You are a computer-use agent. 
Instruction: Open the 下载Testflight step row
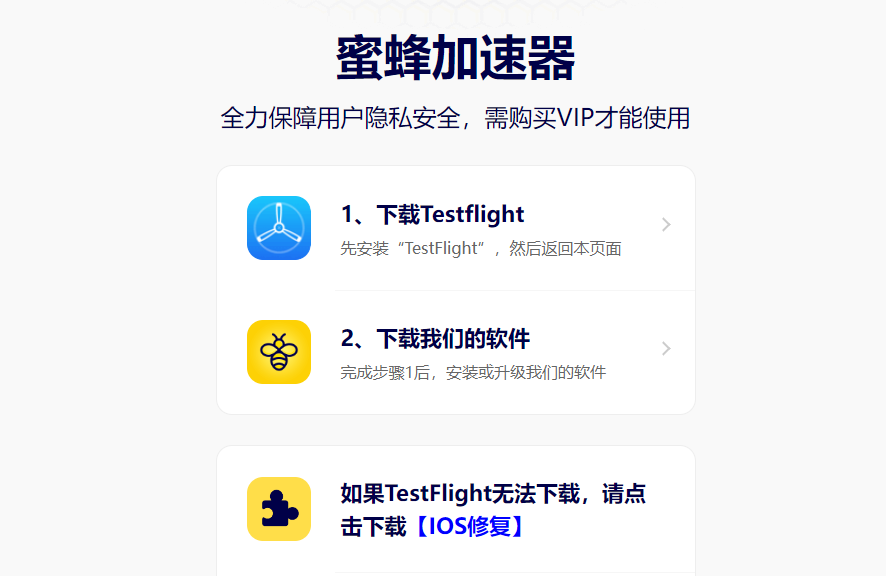(455, 228)
